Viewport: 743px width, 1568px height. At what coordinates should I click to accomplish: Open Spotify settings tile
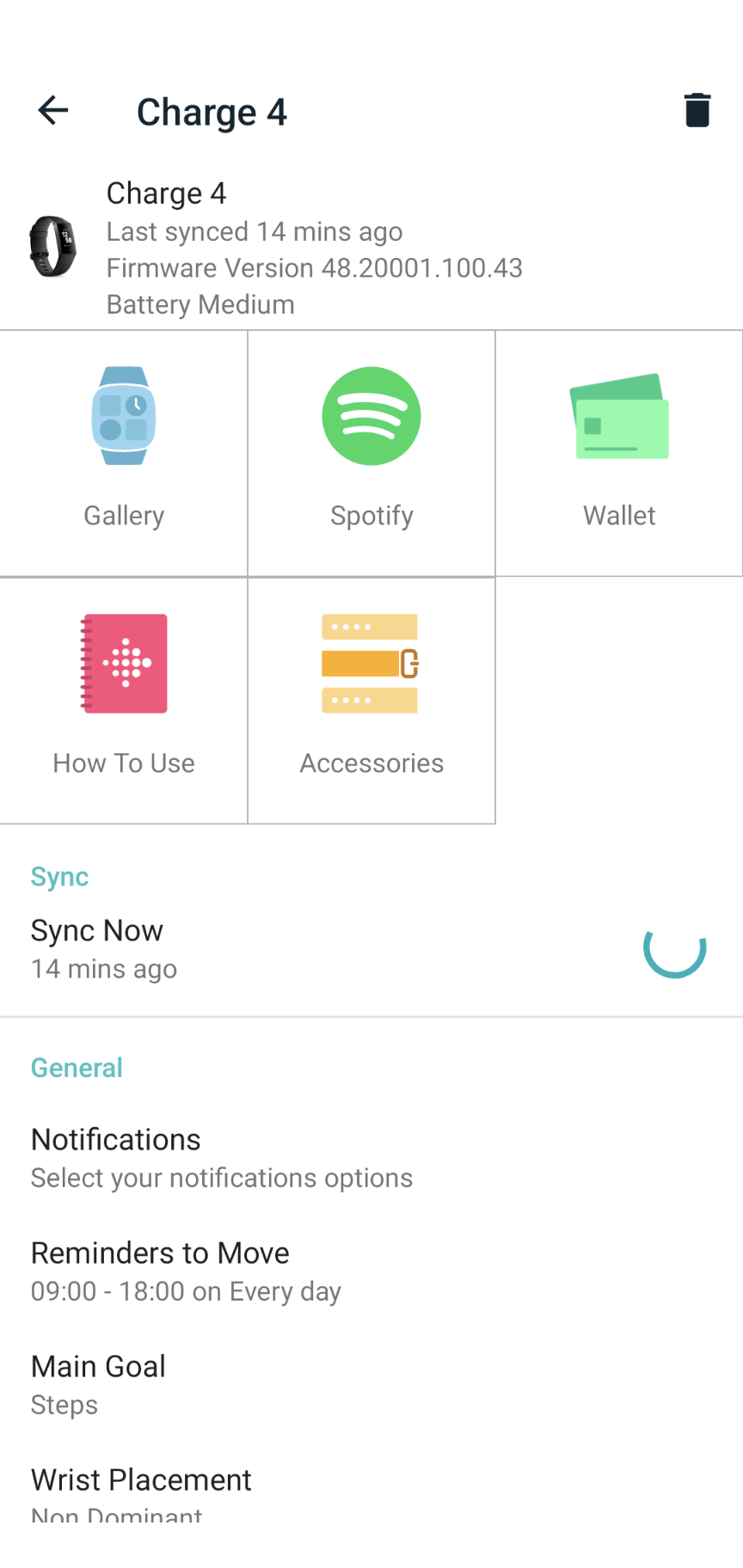point(371,453)
